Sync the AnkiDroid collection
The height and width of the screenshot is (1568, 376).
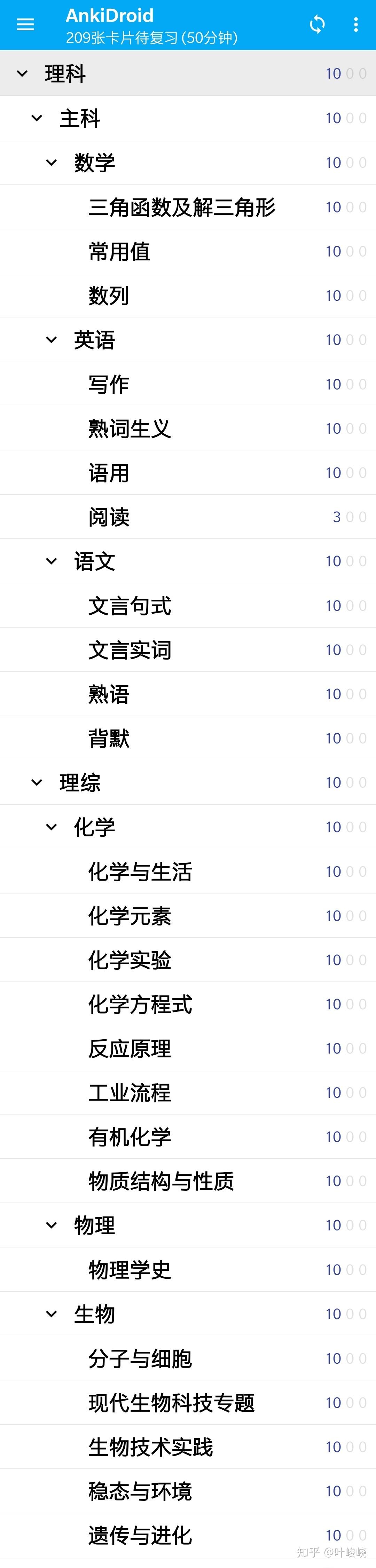[x=317, y=24]
